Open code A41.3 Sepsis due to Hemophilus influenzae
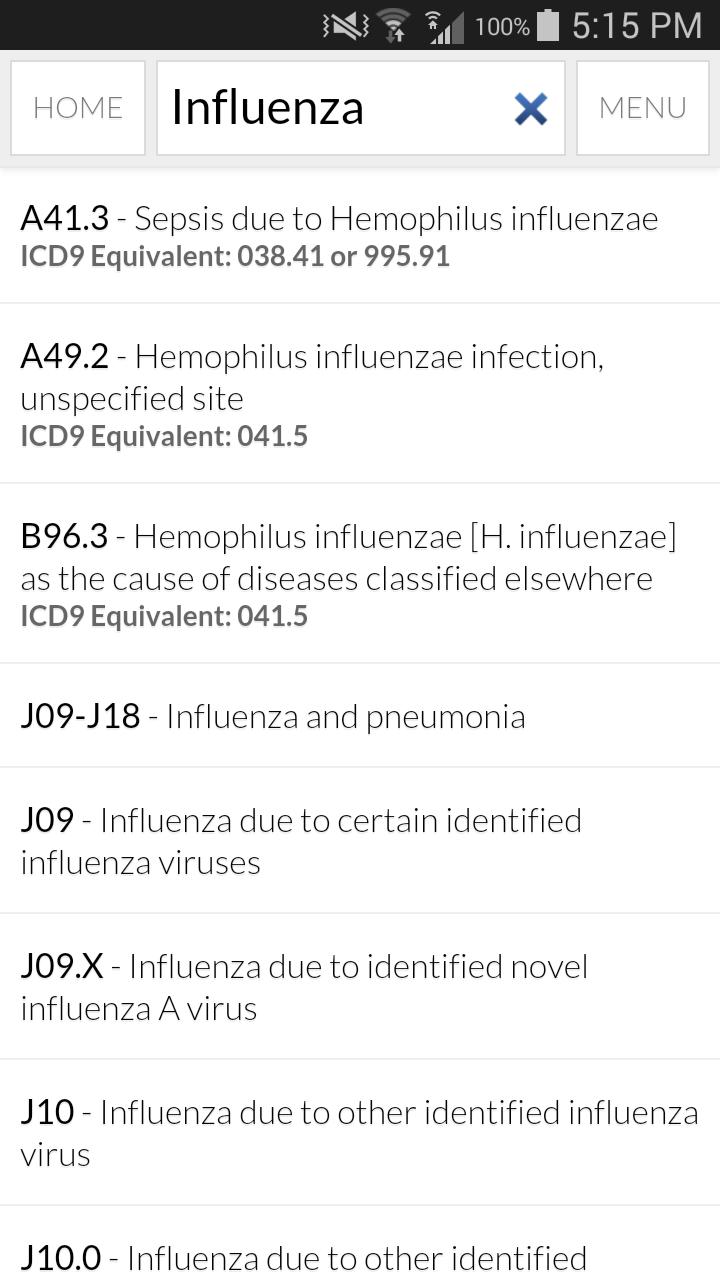 (360, 236)
